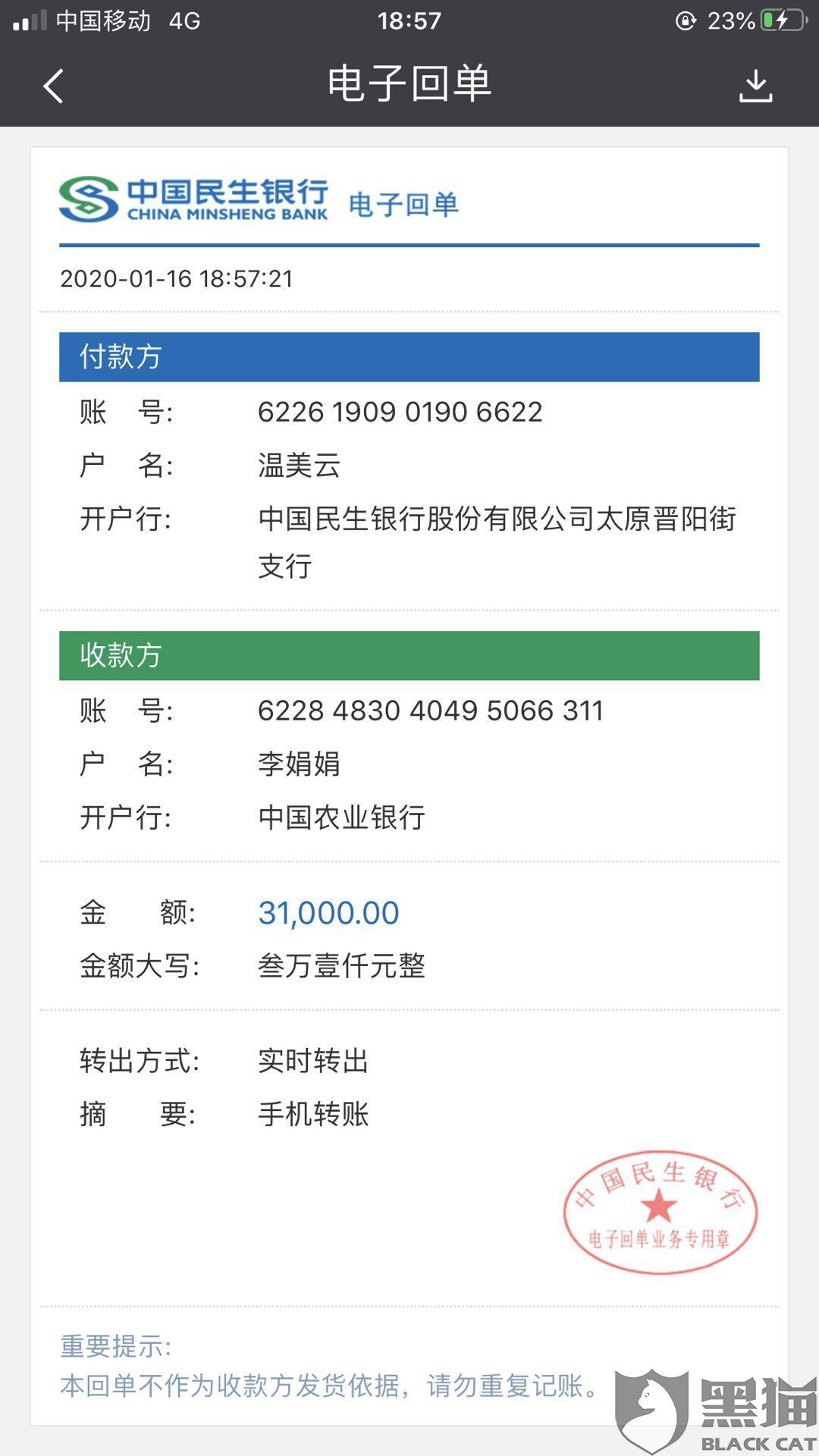
Task: Select the payee name 李娟娟
Action: coord(296,764)
